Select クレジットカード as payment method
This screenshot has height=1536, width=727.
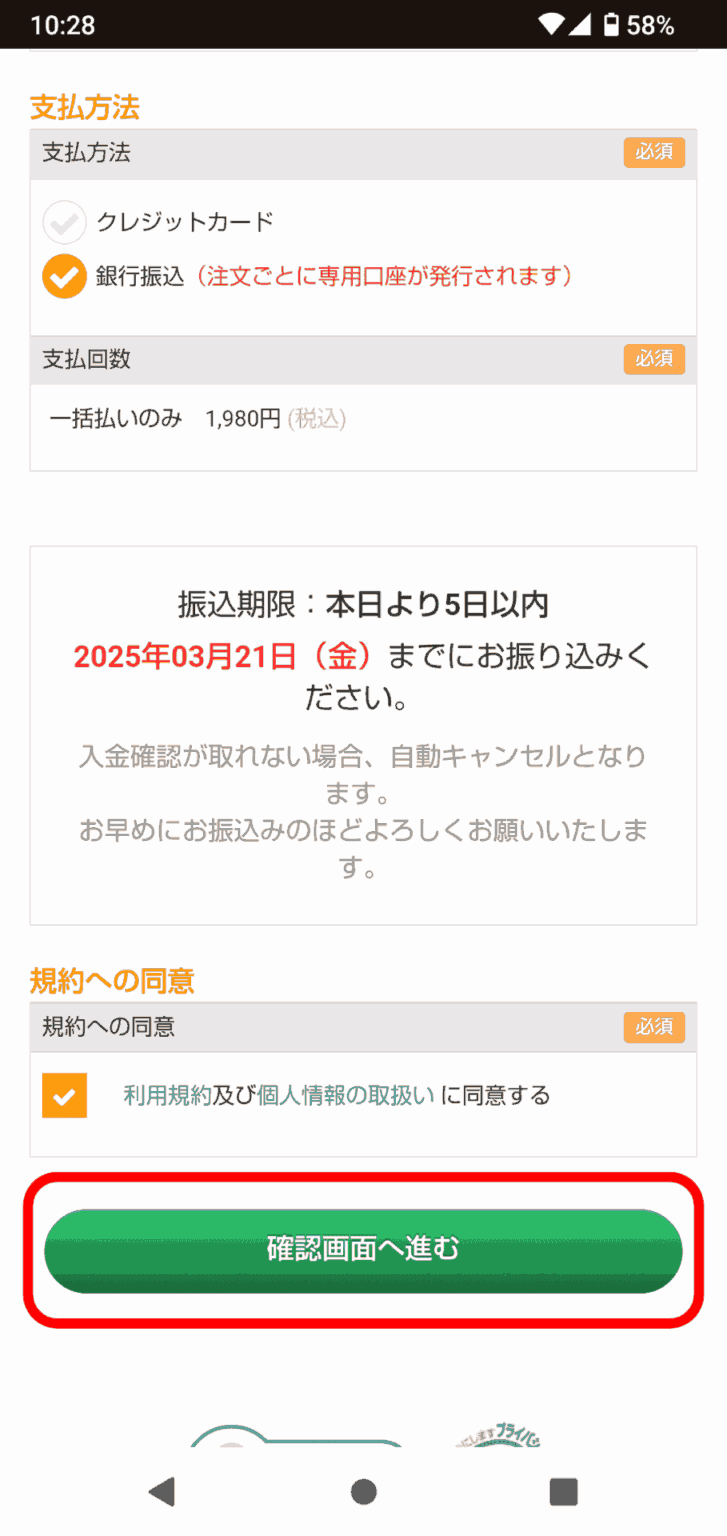click(x=65, y=222)
